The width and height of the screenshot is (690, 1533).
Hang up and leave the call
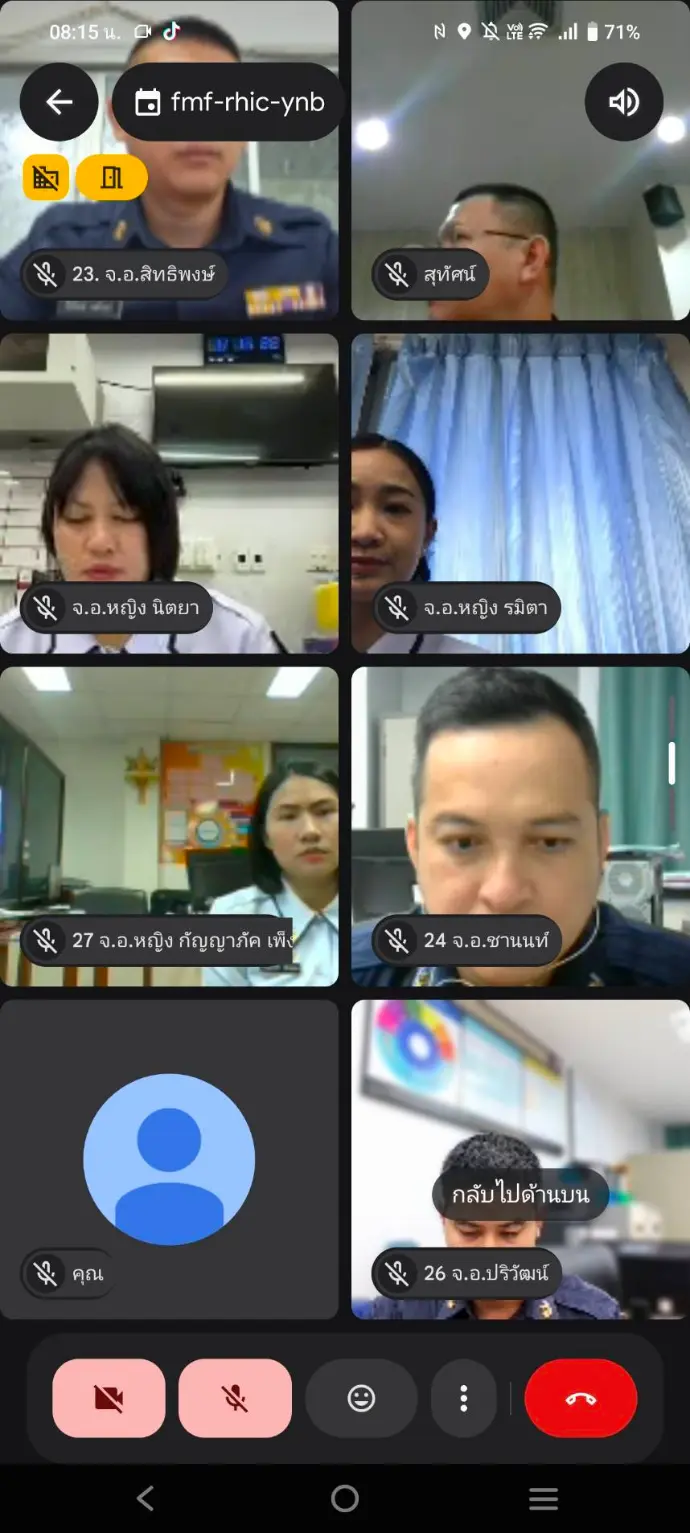click(581, 1398)
